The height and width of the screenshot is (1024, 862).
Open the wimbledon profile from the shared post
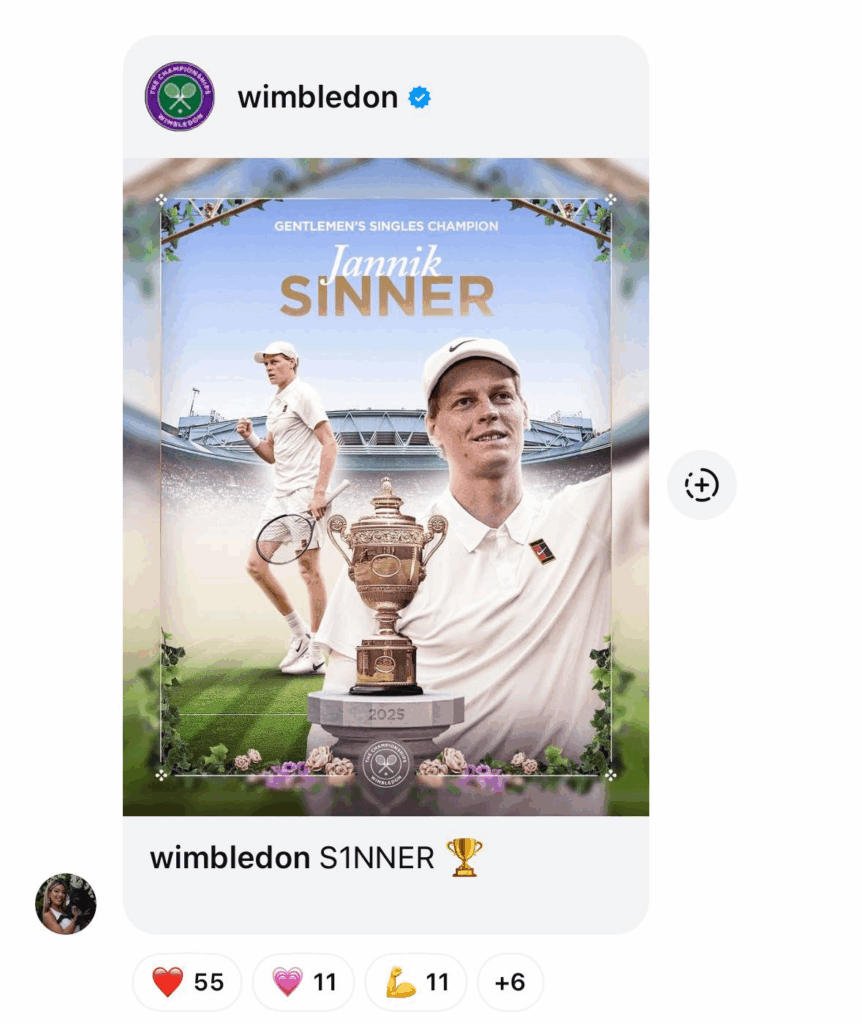click(x=317, y=97)
